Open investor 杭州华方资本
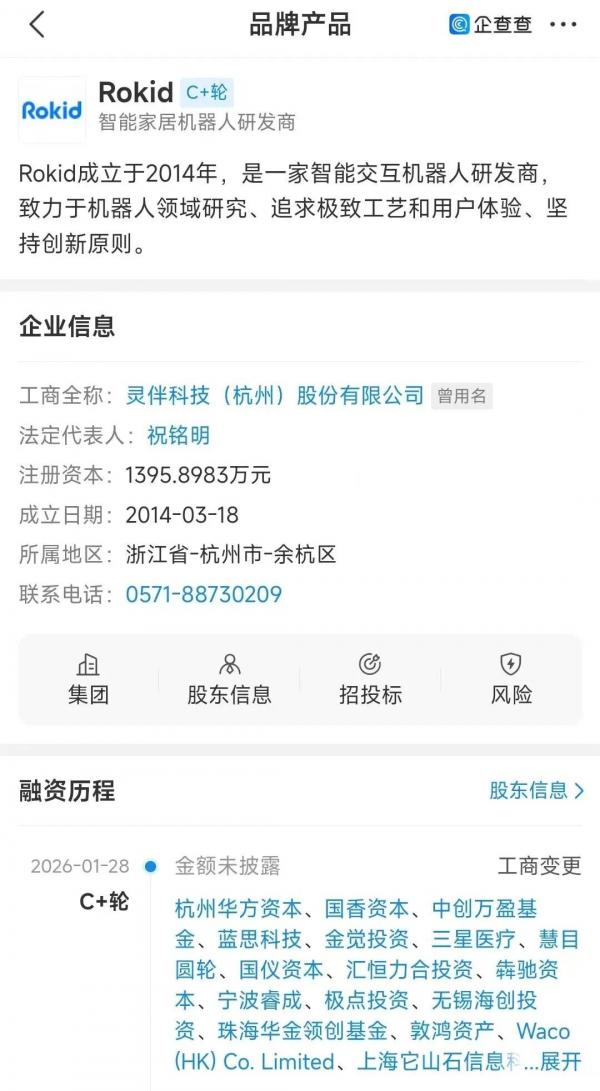Image resolution: width=600 pixels, height=1091 pixels. coord(238,909)
